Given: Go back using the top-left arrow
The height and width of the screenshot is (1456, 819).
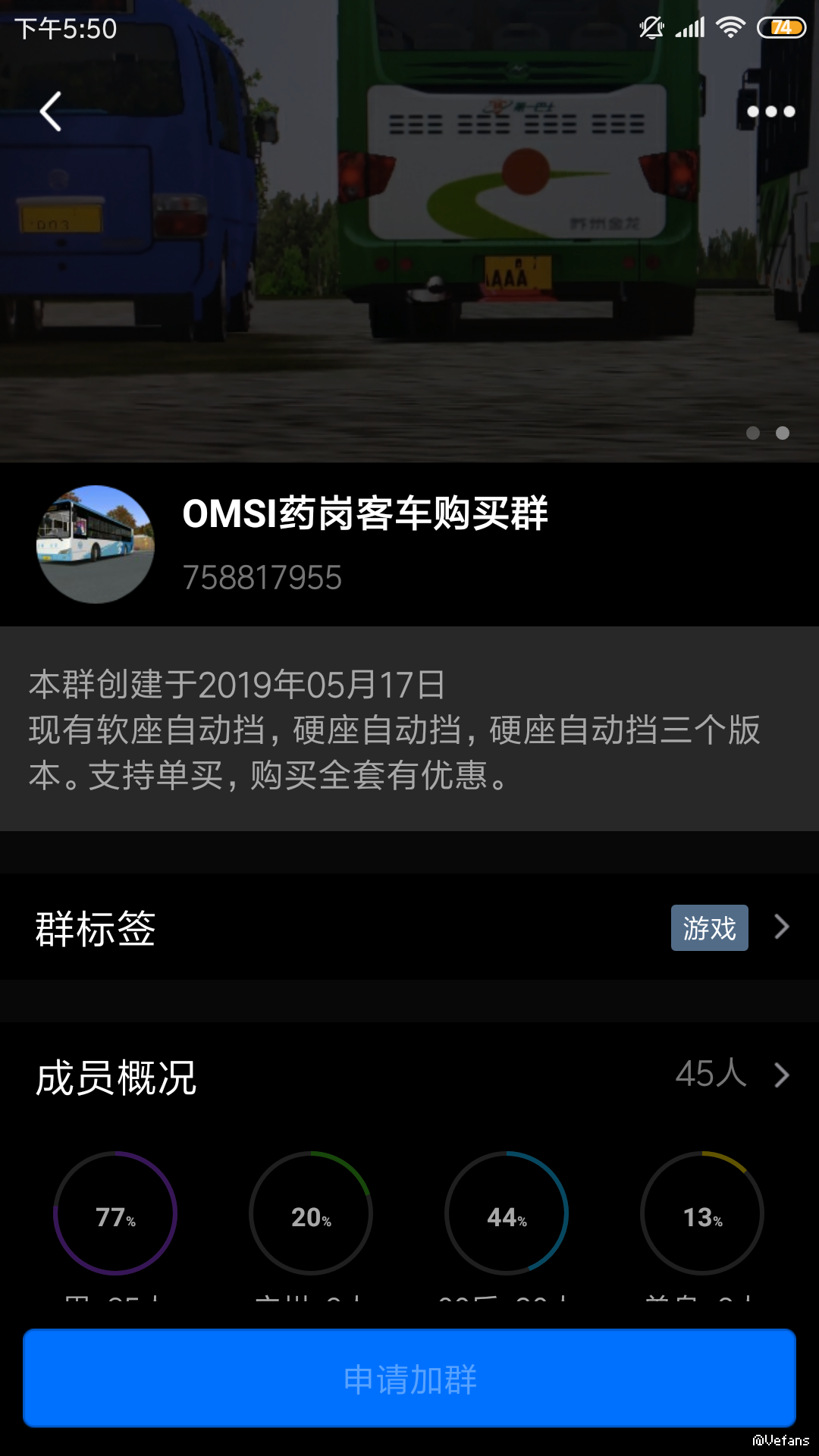Looking at the screenshot, I should click(51, 112).
